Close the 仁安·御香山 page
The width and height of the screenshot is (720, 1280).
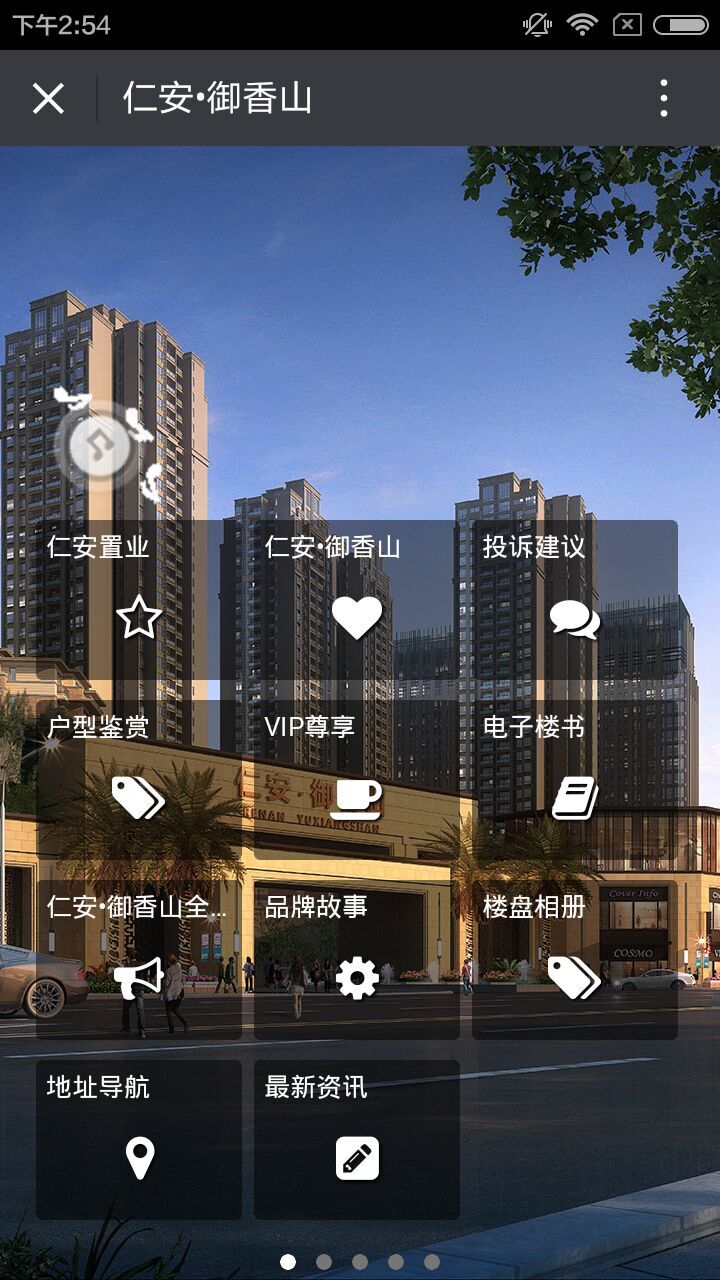tap(48, 99)
